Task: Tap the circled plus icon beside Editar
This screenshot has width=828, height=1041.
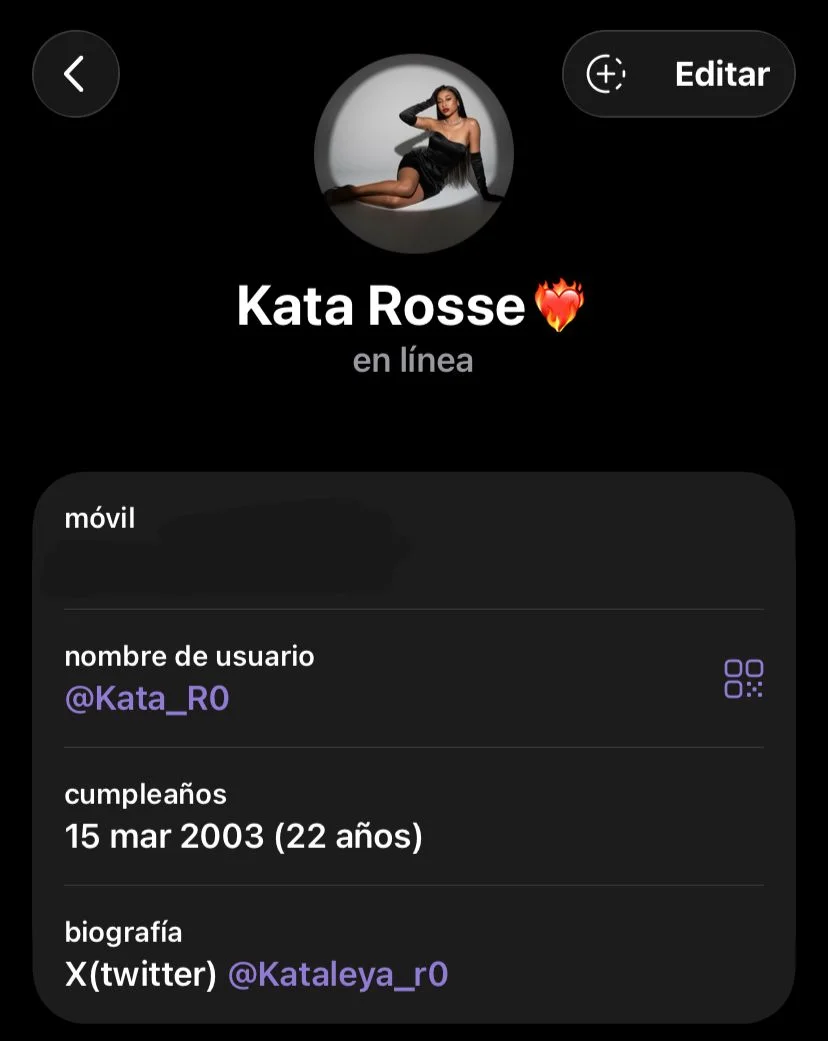Action: [x=605, y=74]
